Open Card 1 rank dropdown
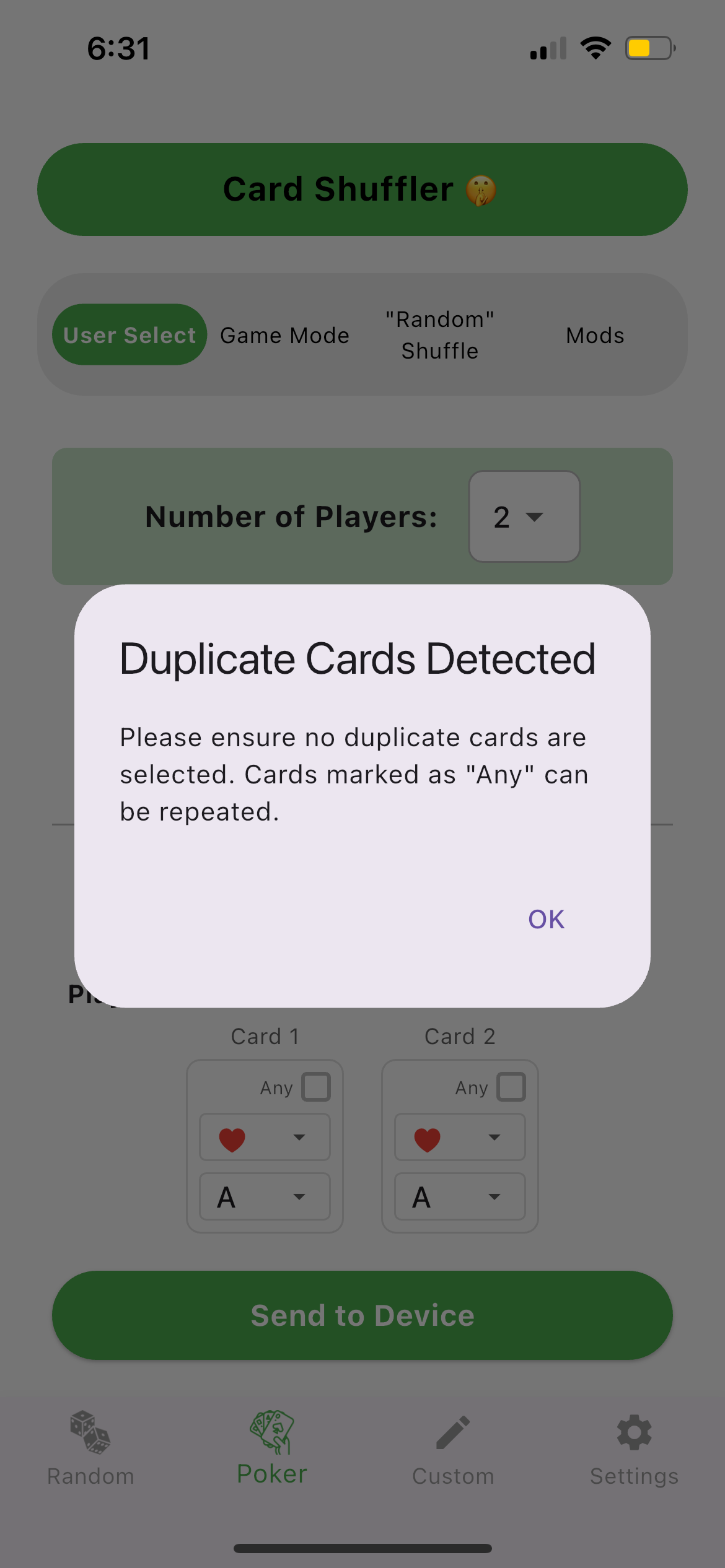This screenshot has height=1568, width=725. point(265,1196)
